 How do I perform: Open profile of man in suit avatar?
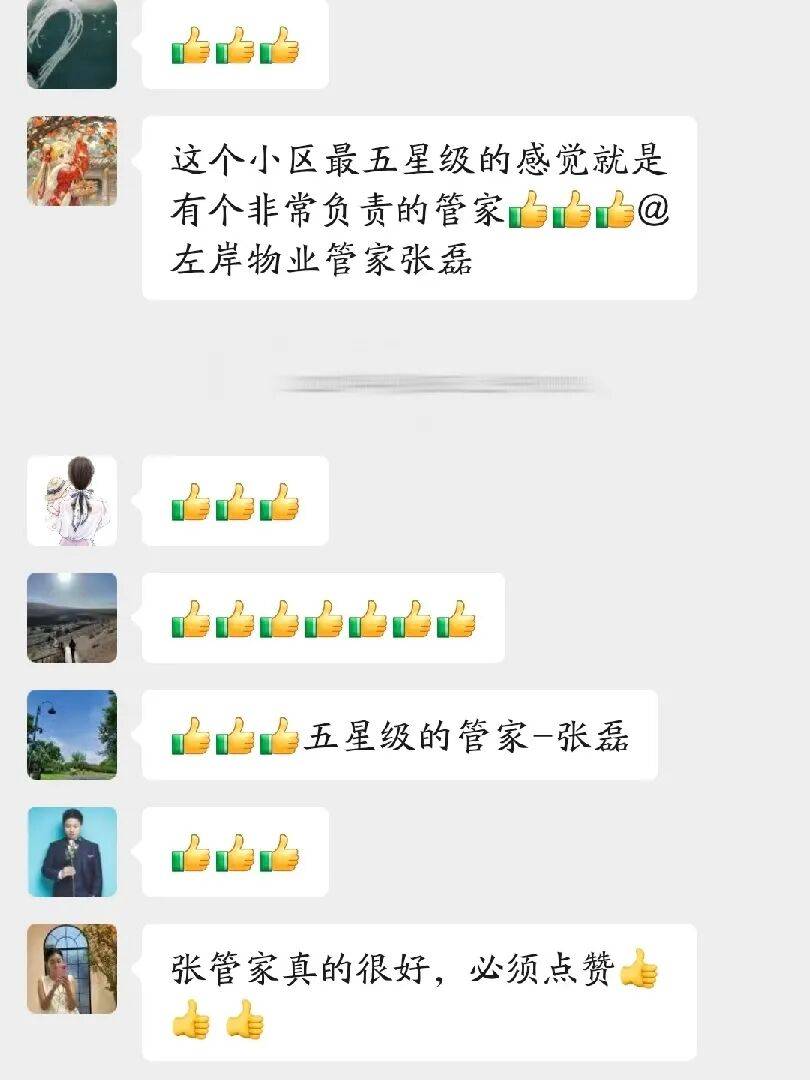pyautogui.click(x=72, y=852)
